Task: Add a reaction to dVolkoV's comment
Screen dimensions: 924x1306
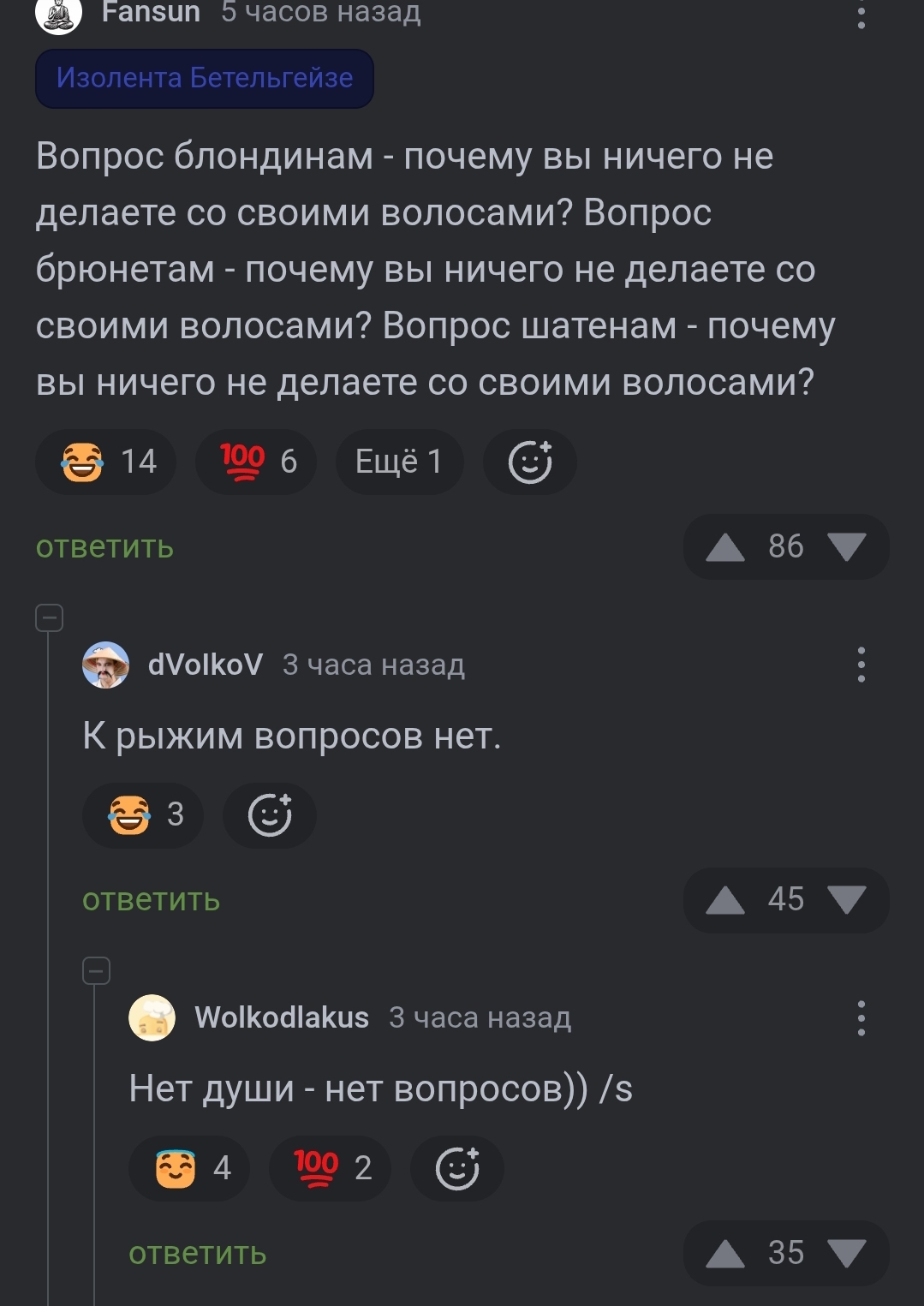Action: pos(270,814)
